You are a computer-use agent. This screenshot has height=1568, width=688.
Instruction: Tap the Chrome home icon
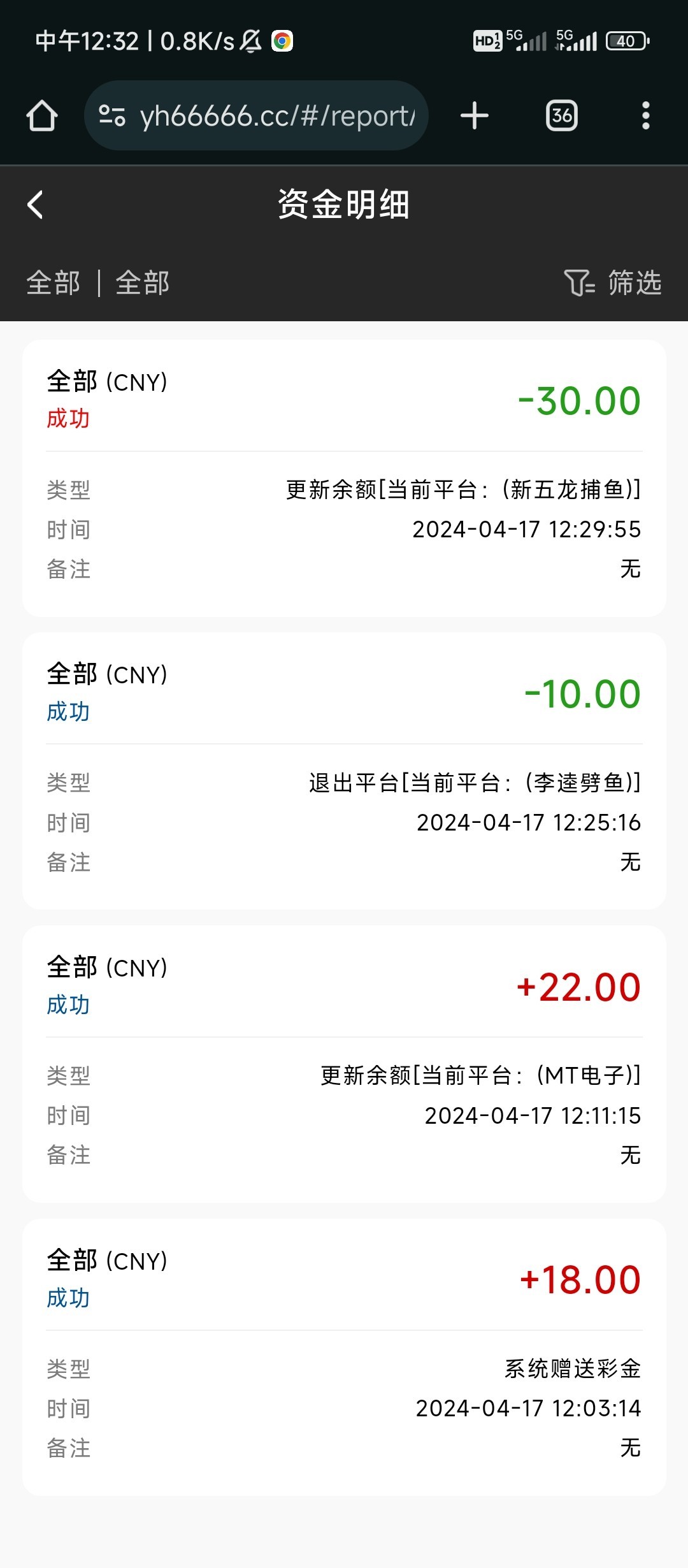(x=42, y=115)
